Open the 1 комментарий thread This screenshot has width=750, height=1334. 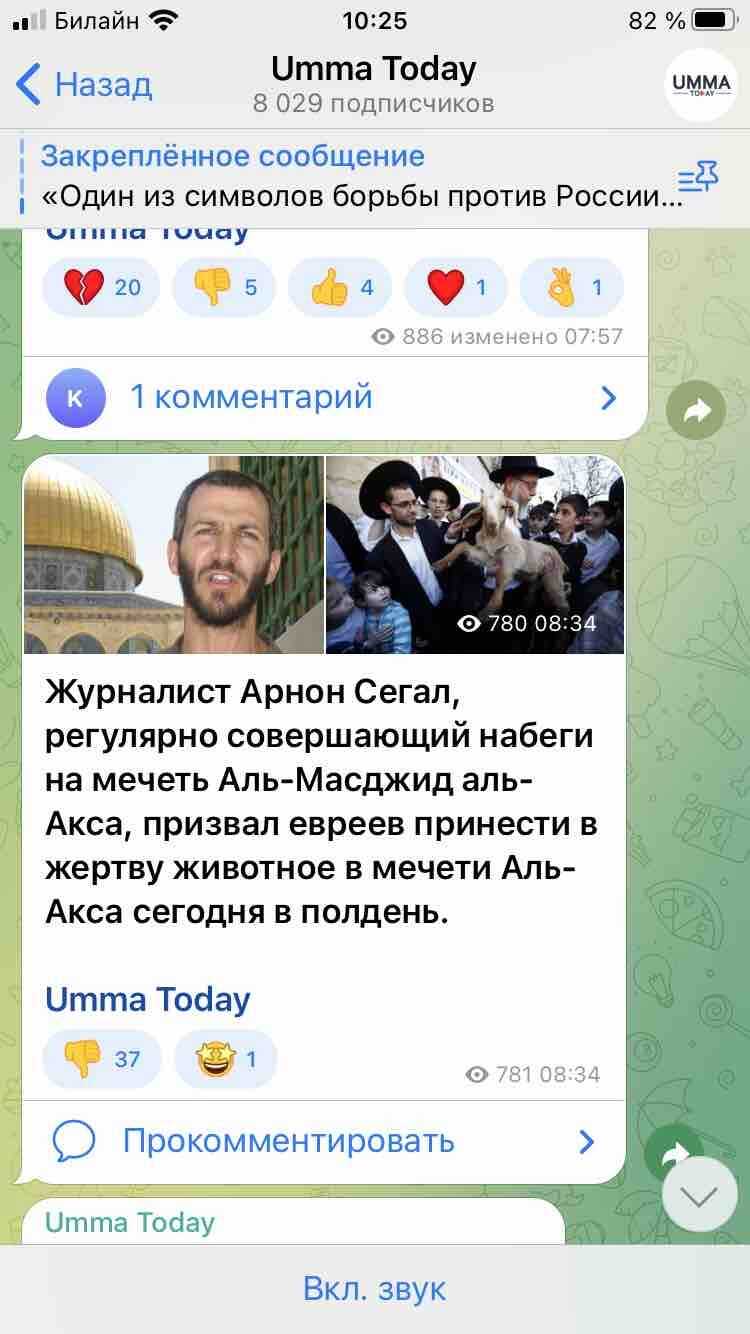click(x=330, y=397)
